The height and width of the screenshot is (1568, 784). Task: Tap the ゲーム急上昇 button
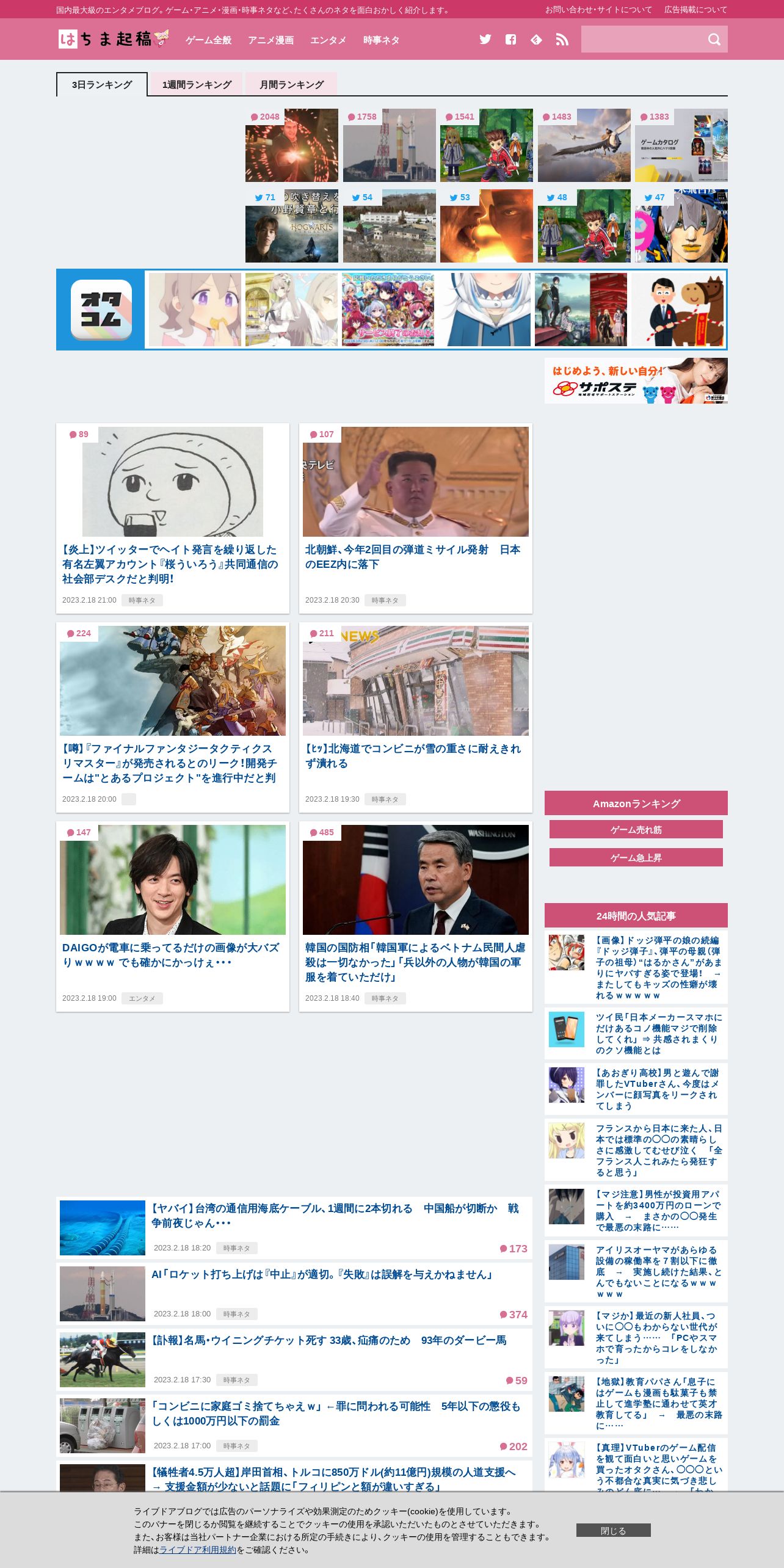[636, 857]
